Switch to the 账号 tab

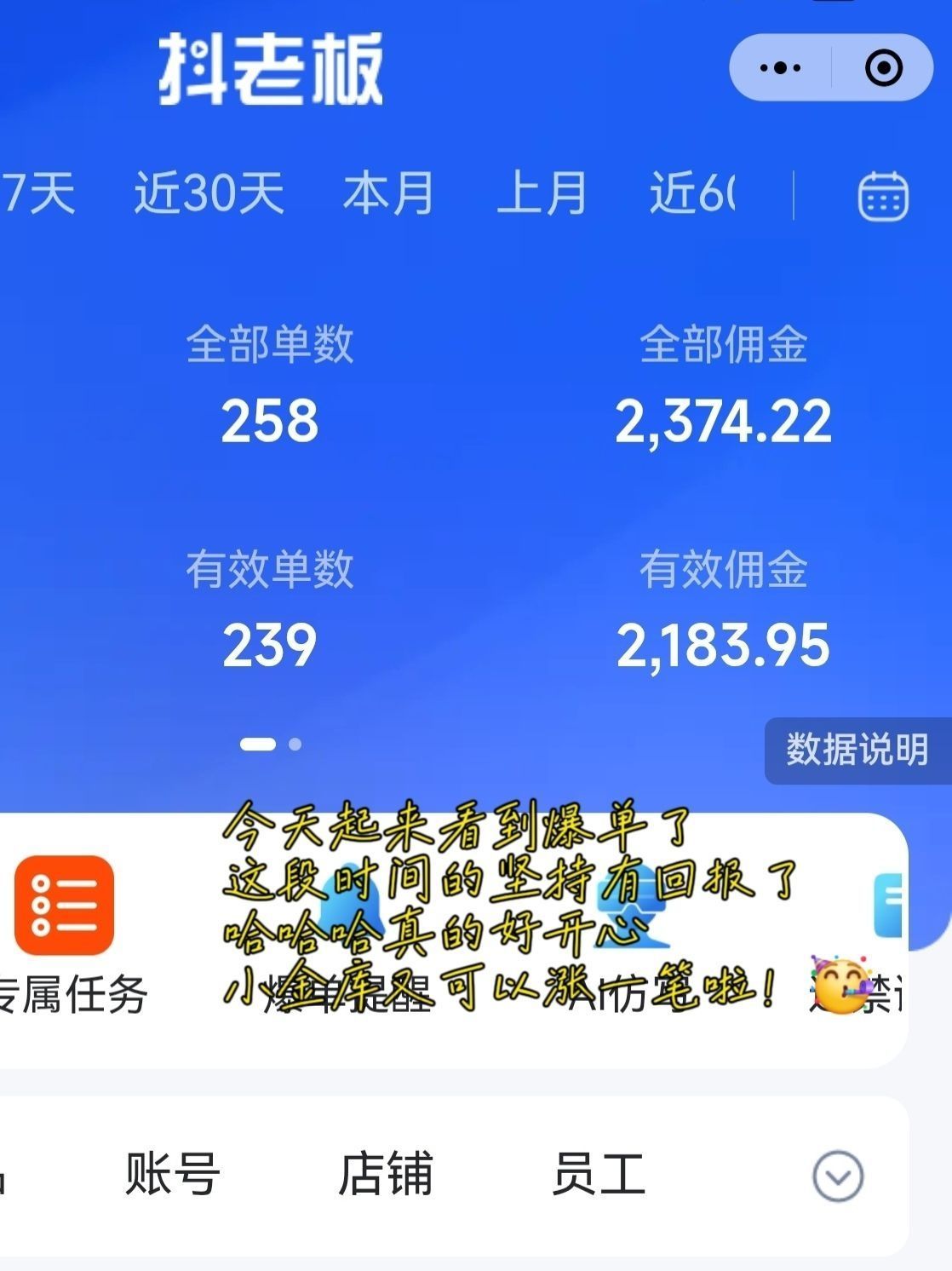173,1175
